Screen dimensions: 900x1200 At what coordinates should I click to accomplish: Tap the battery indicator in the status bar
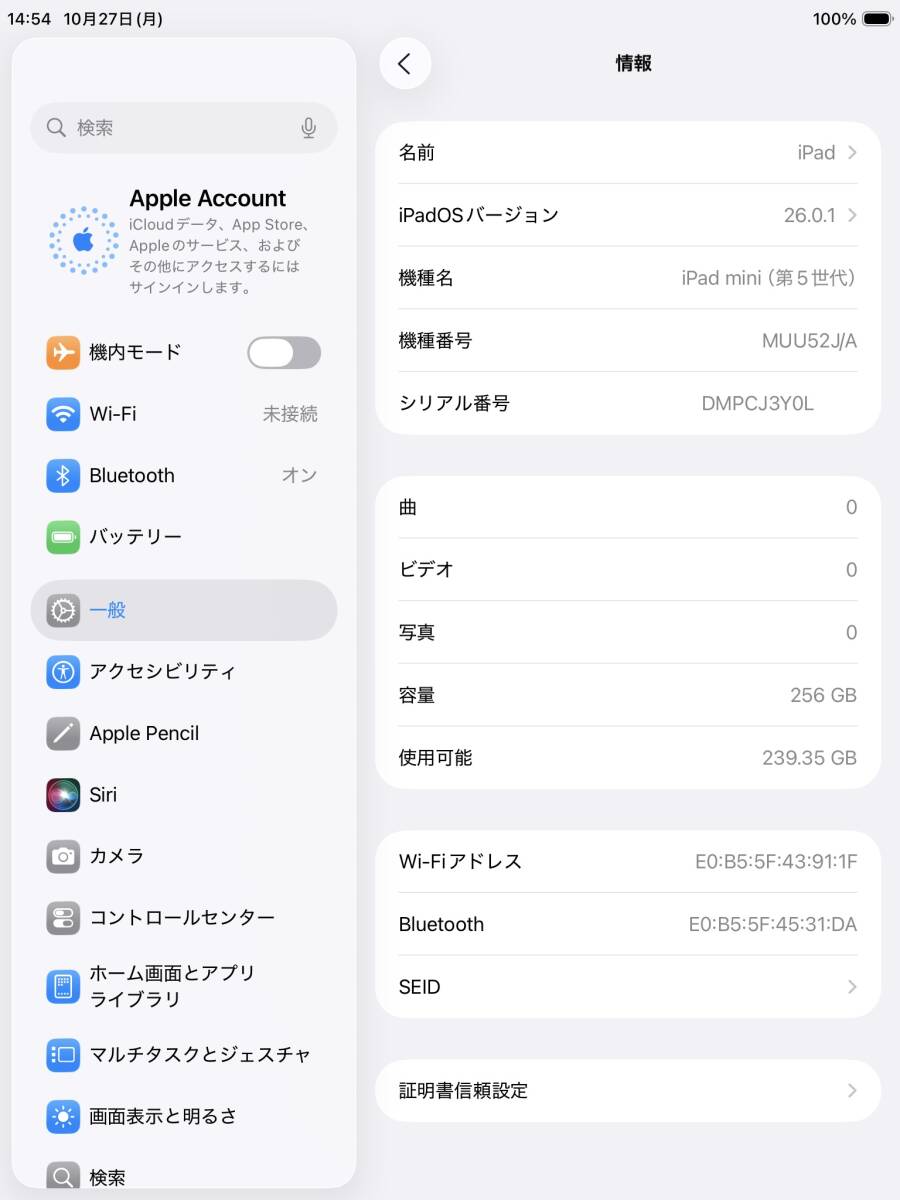pyautogui.click(x=875, y=18)
